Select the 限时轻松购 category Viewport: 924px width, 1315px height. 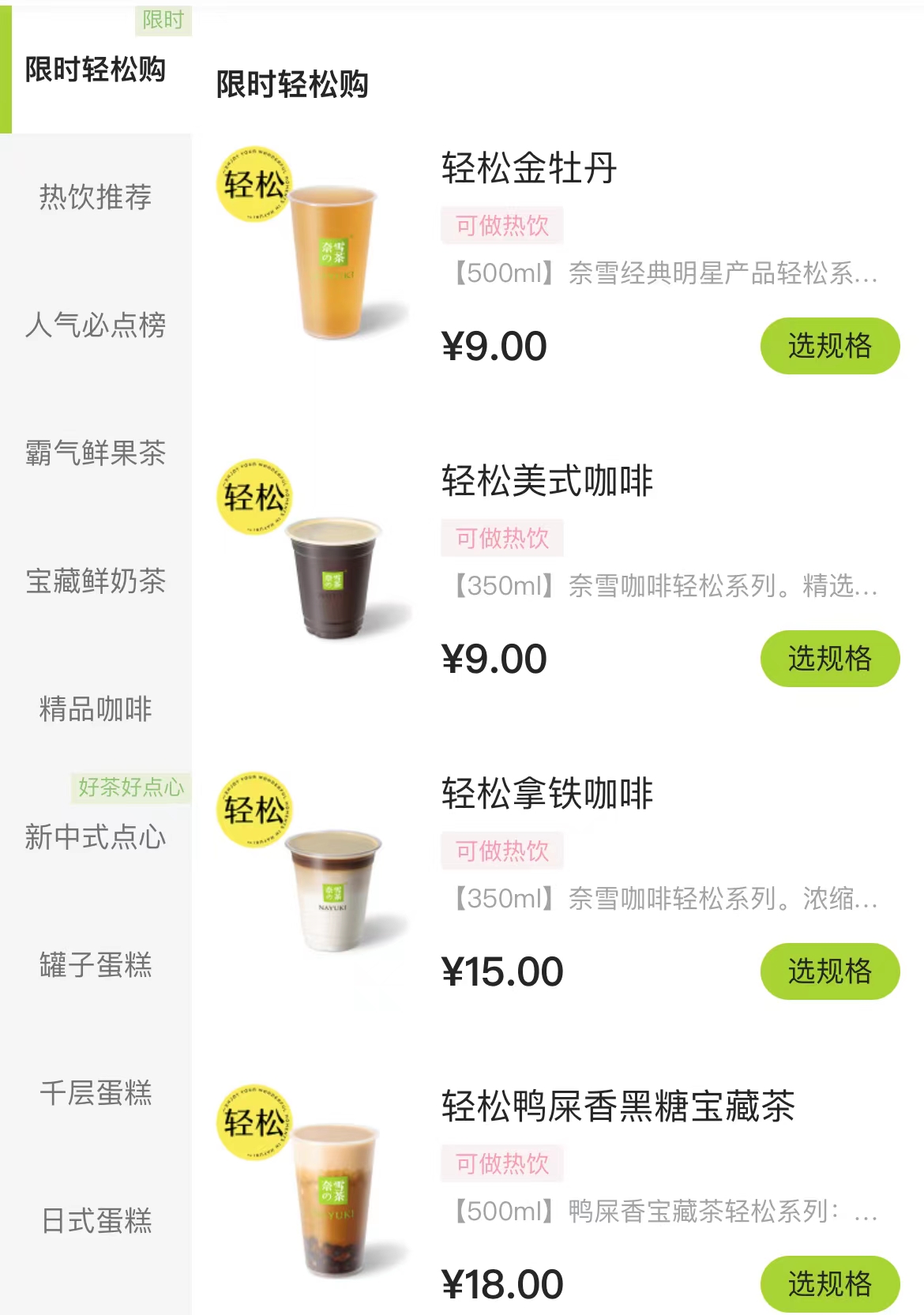point(96,70)
